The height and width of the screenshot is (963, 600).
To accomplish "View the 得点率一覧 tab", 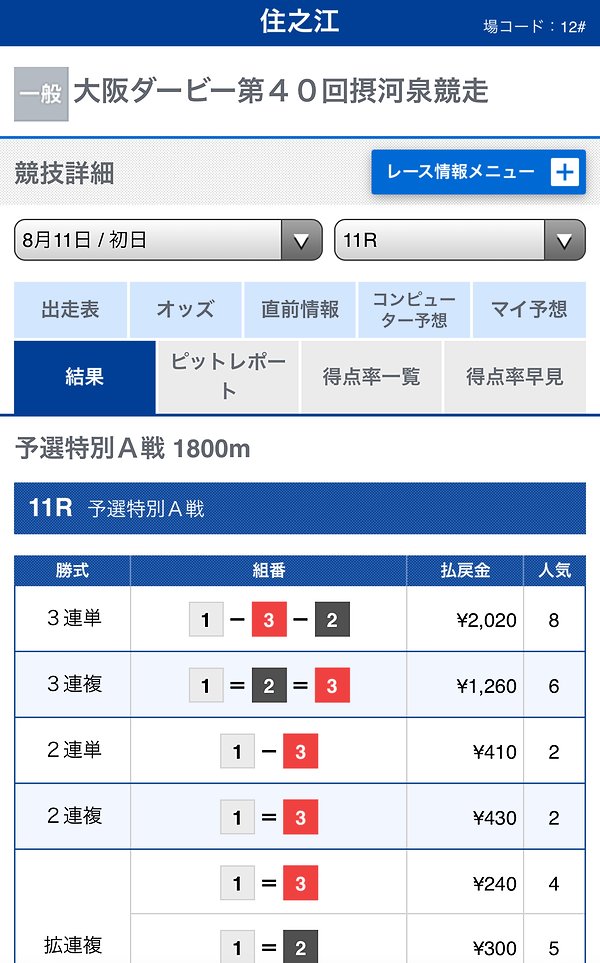I will pyautogui.click(x=371, y=377).
